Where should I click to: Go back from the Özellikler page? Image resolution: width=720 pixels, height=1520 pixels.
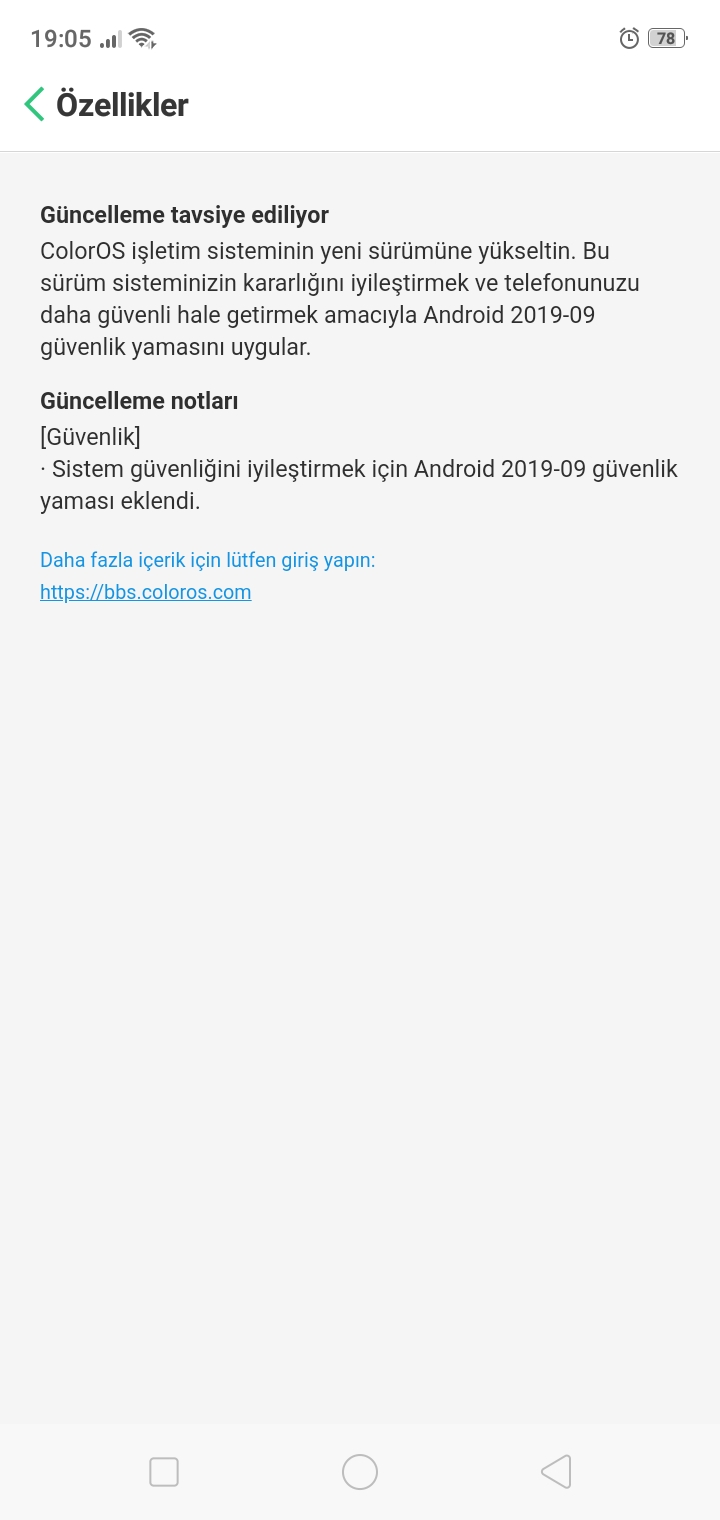pos(34,104)
